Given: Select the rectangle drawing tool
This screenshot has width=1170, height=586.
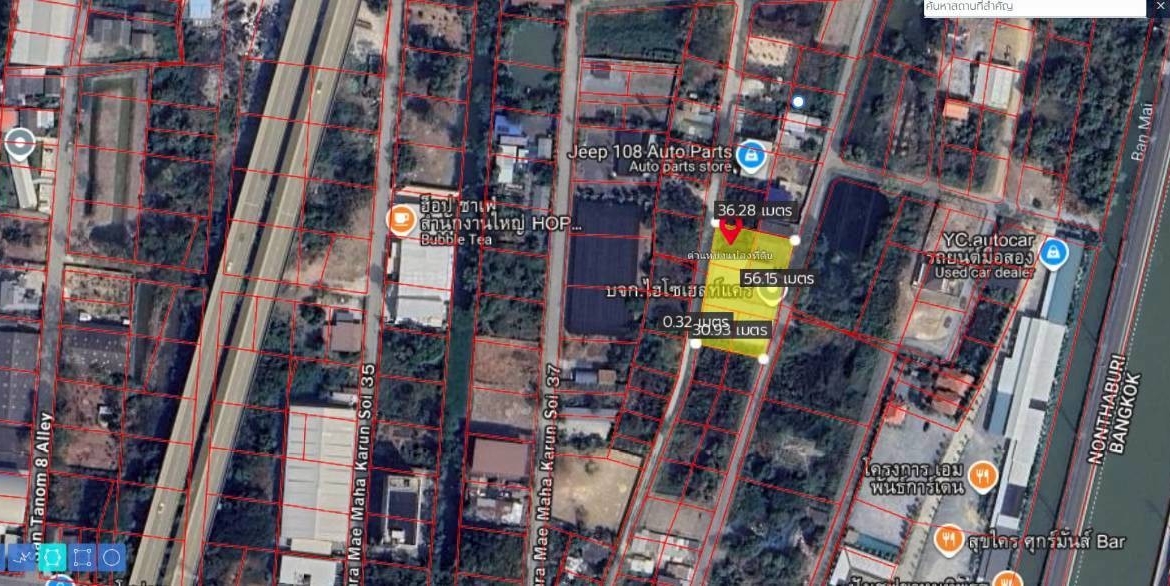Looking at the screenshot, I should pos(82,557).
